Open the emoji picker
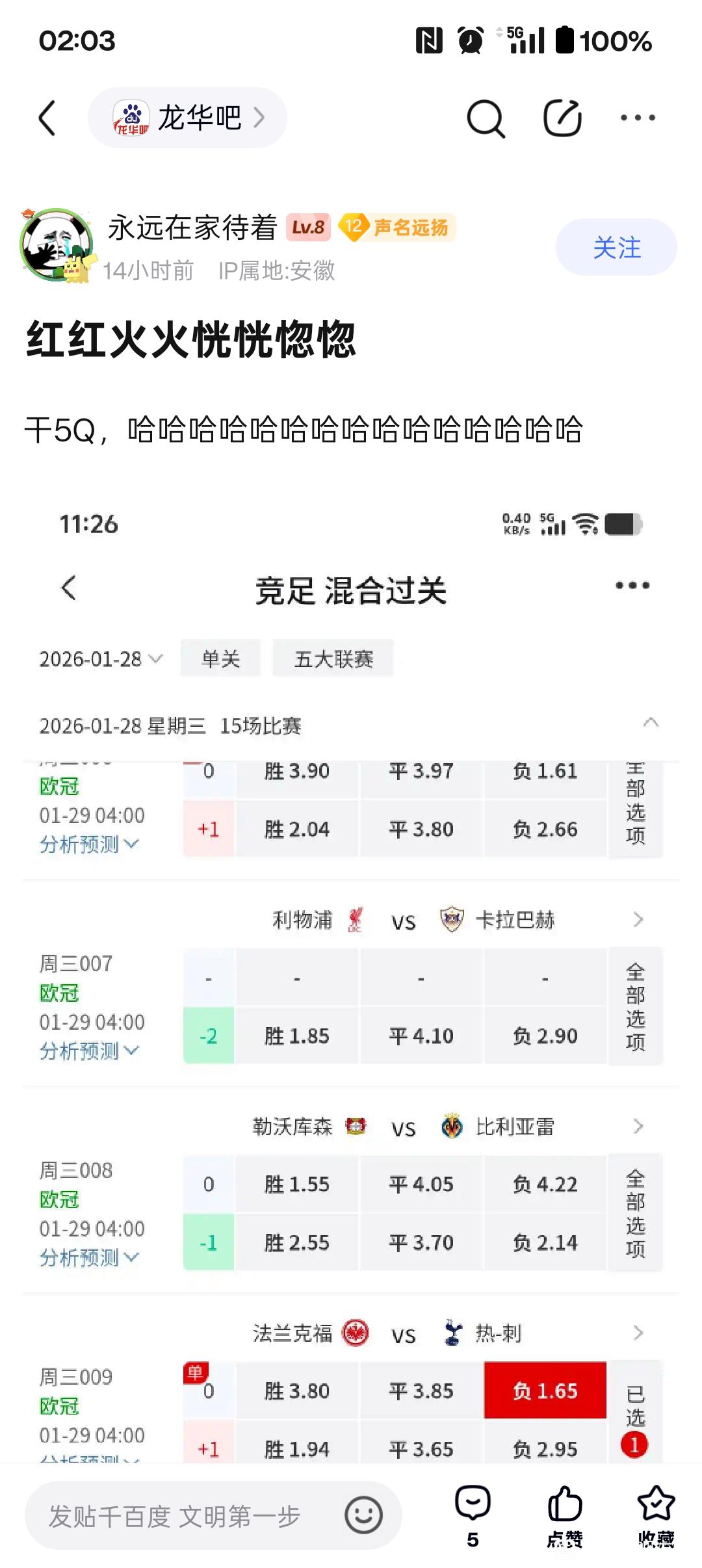This screenshot has width=702, height=1568. pos(363,1515)
